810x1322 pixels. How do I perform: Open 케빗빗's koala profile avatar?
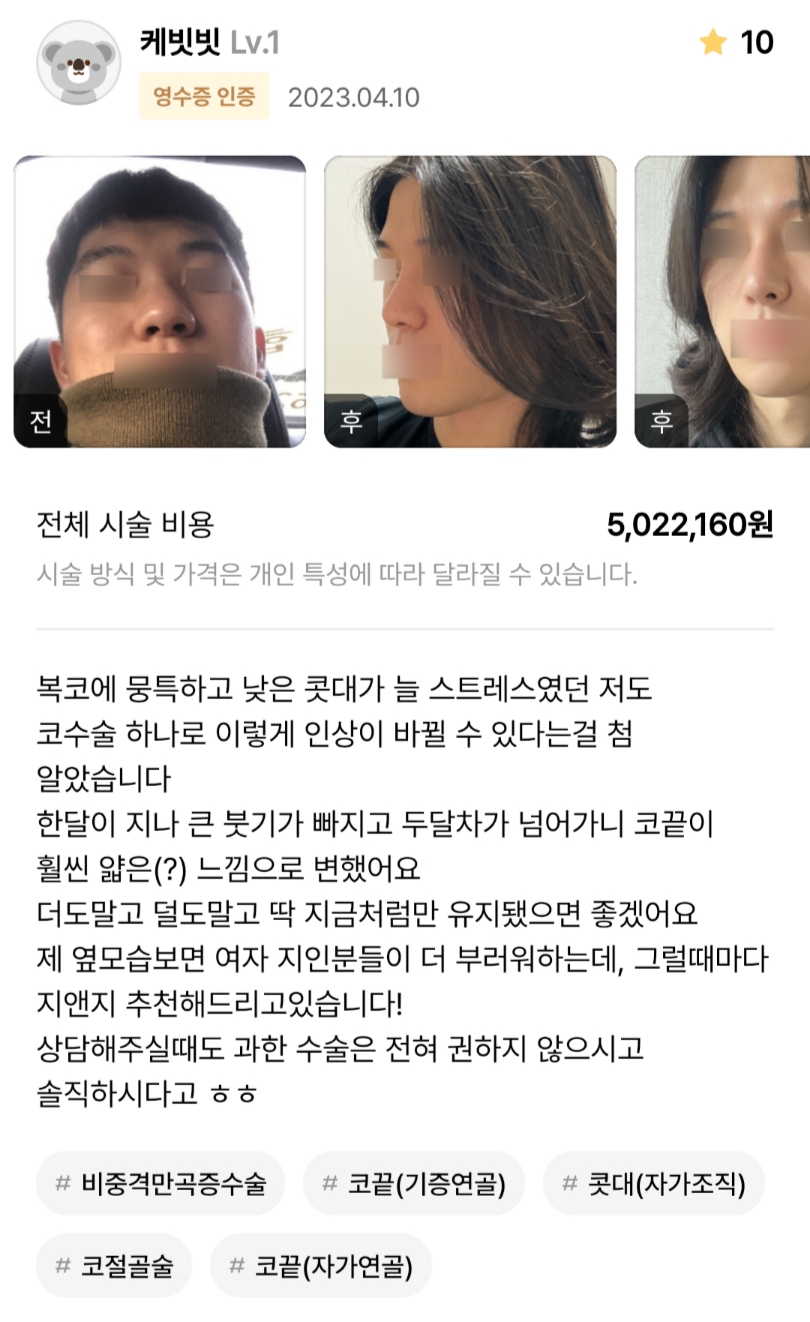[x=79, y=62]
